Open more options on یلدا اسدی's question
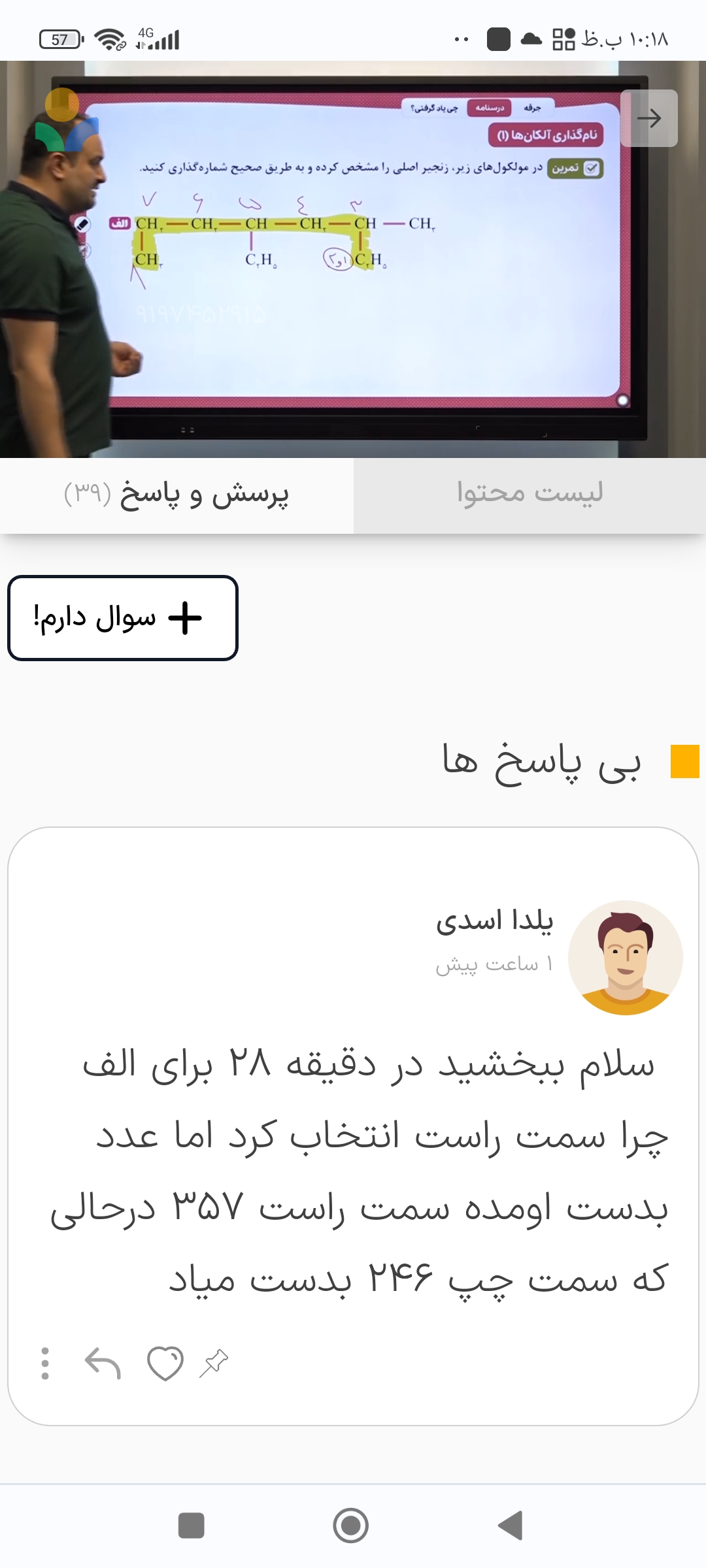Screen dimensions: 706x1568 [x=44, y=1364]
